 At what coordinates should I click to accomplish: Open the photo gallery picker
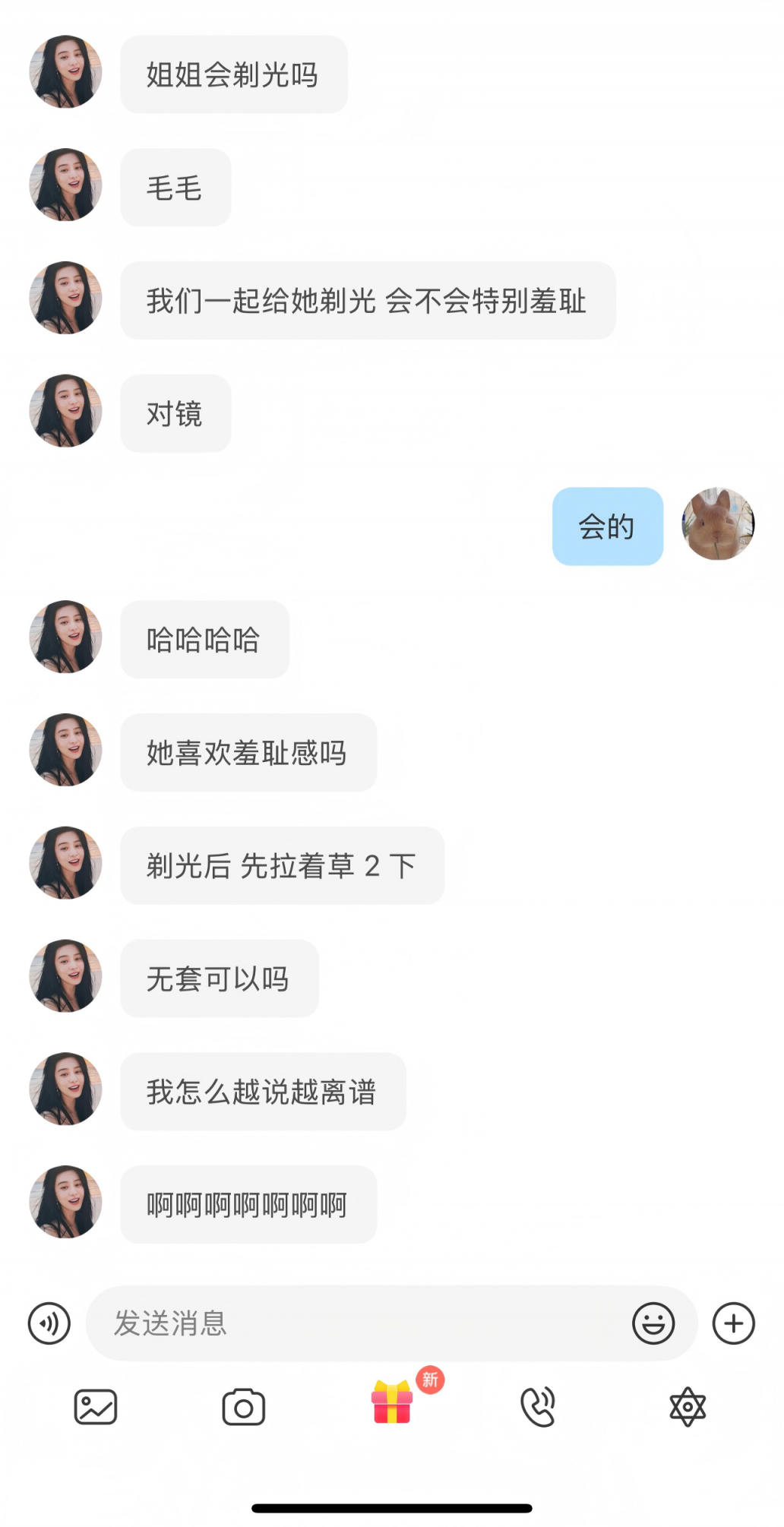tap(96, 1407)
